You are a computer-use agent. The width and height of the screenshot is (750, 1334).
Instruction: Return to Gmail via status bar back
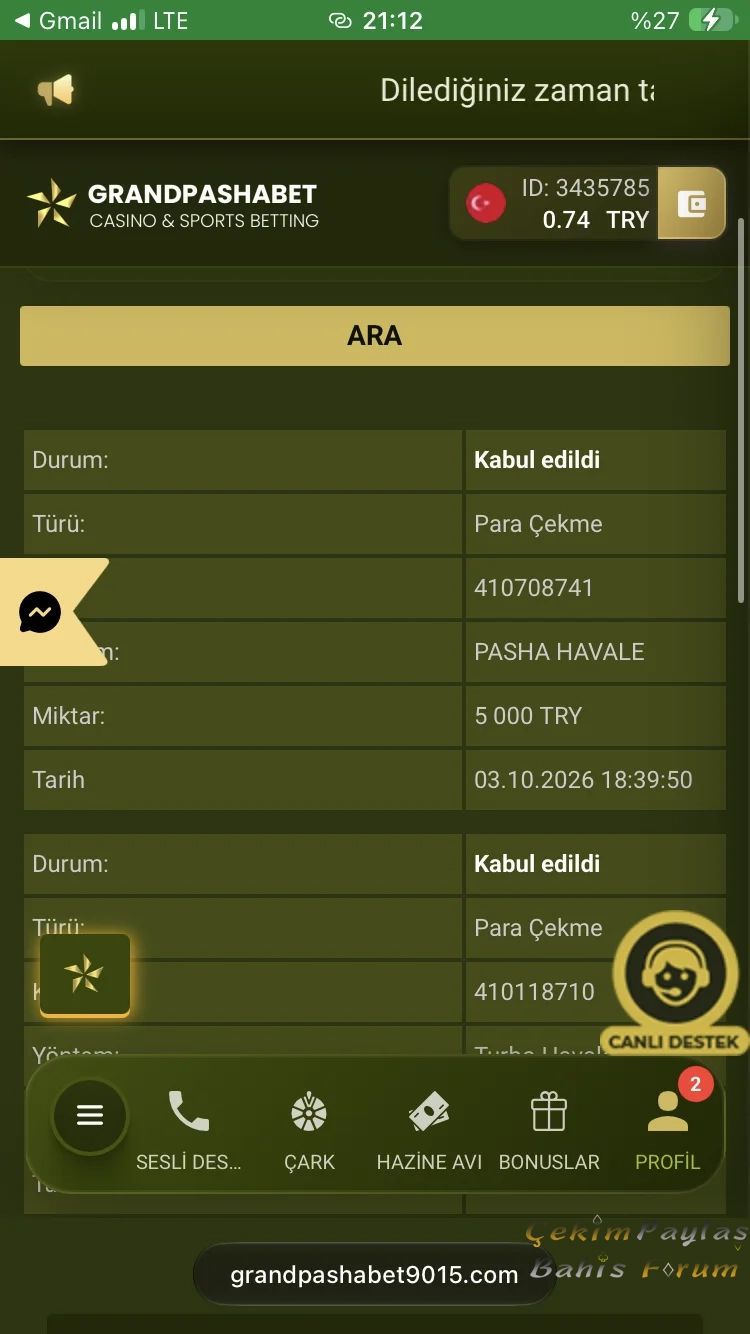pos(58,20)
